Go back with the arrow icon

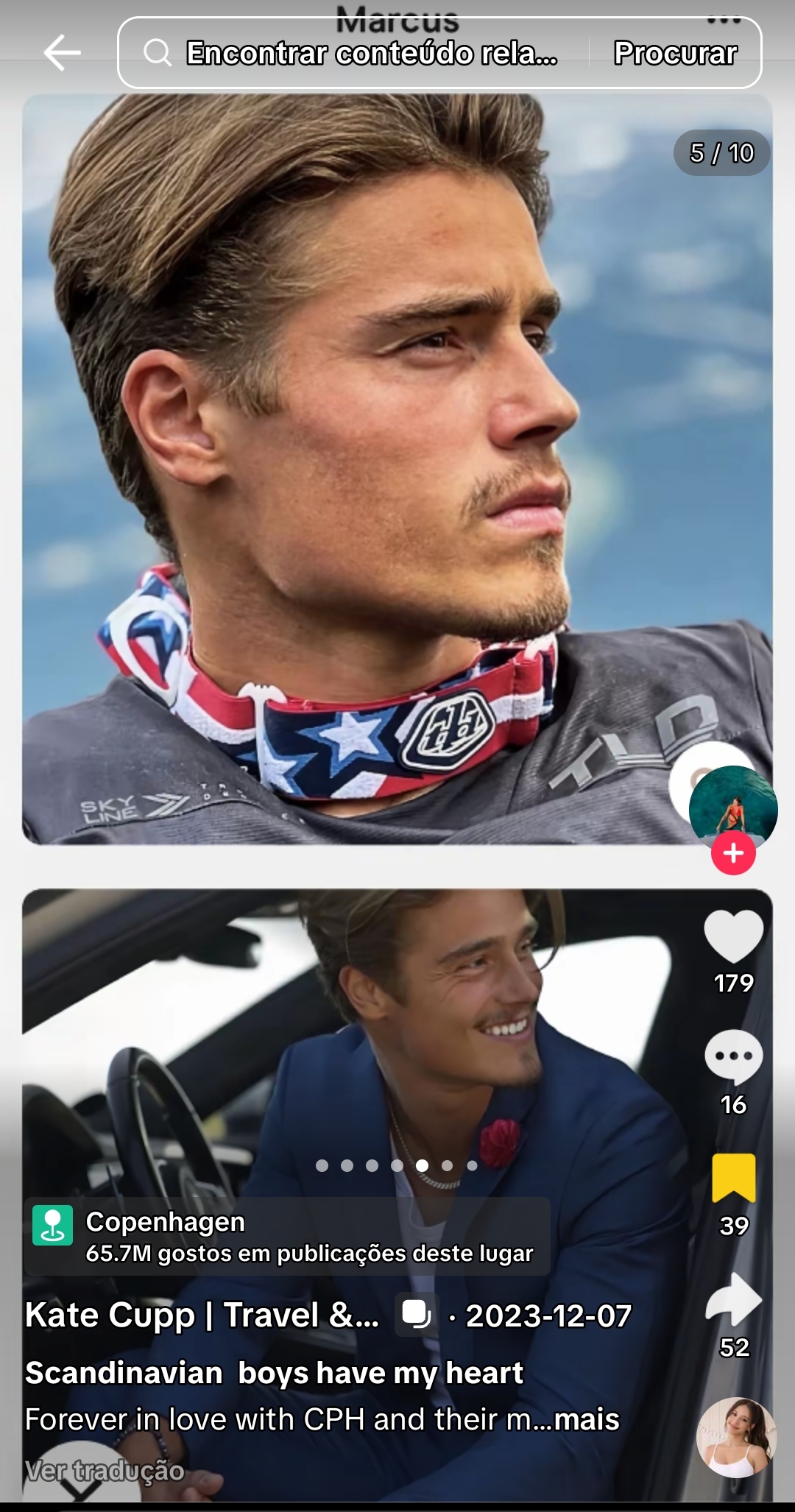point(63,53)
